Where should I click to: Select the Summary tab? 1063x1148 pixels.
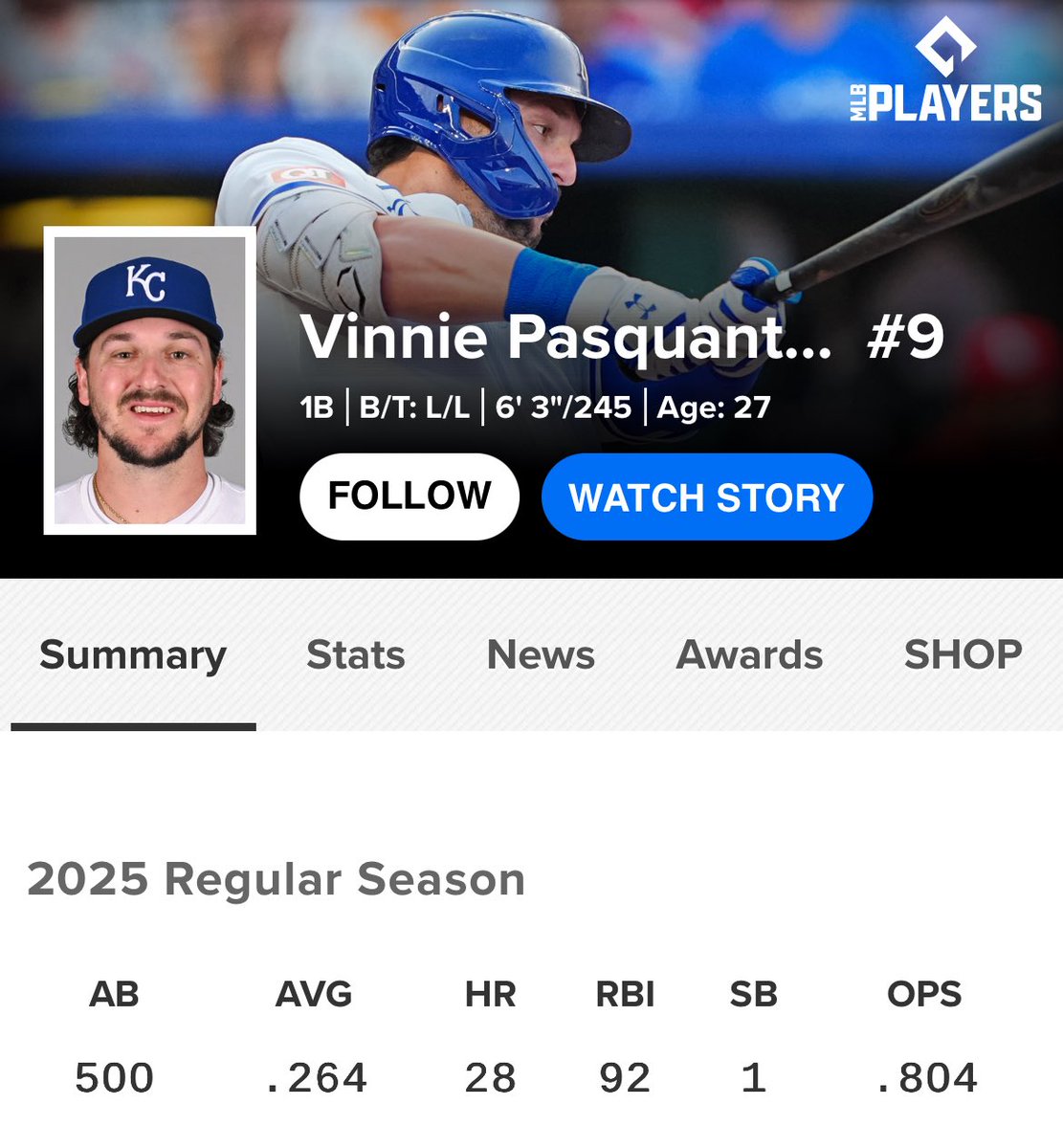click(x=133, y=656)
